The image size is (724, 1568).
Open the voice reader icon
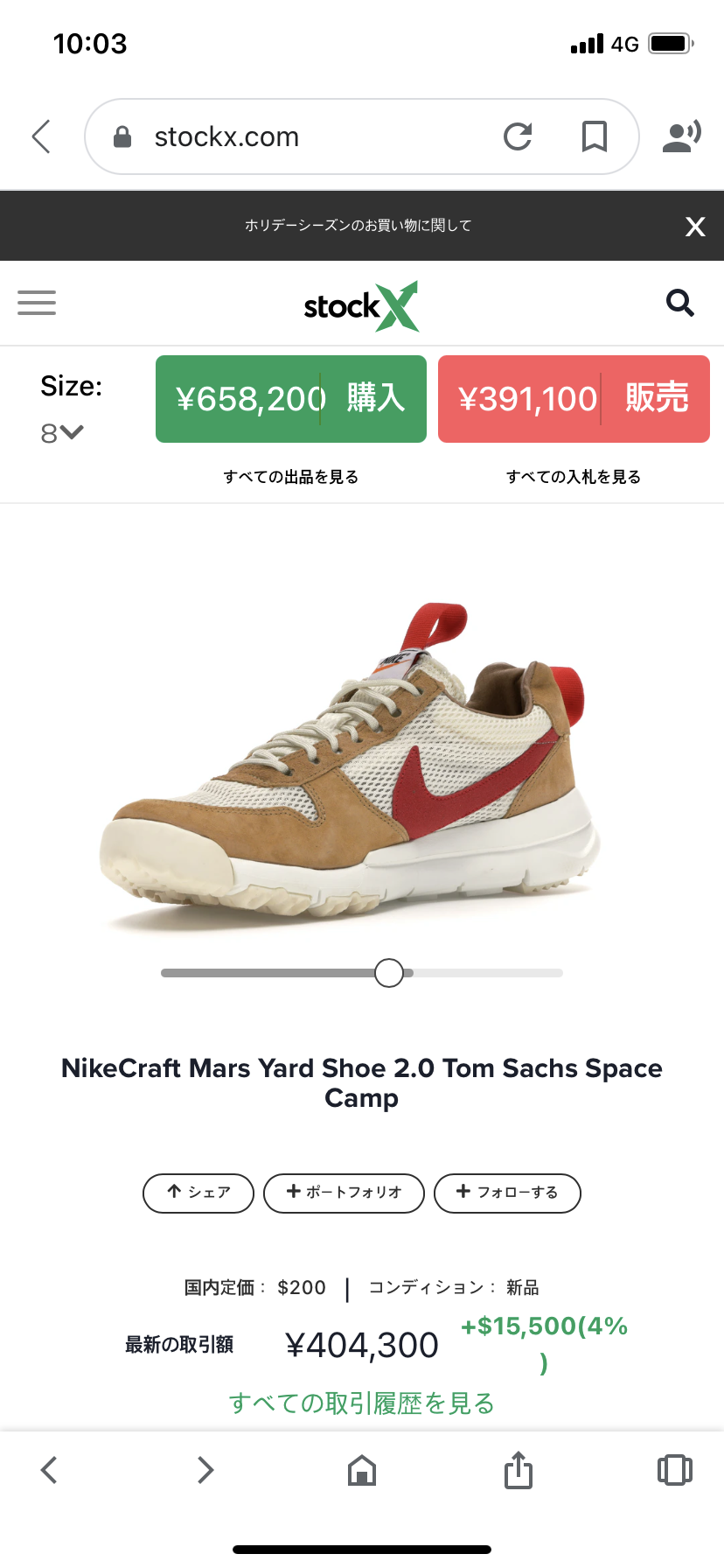pos(682,136)
